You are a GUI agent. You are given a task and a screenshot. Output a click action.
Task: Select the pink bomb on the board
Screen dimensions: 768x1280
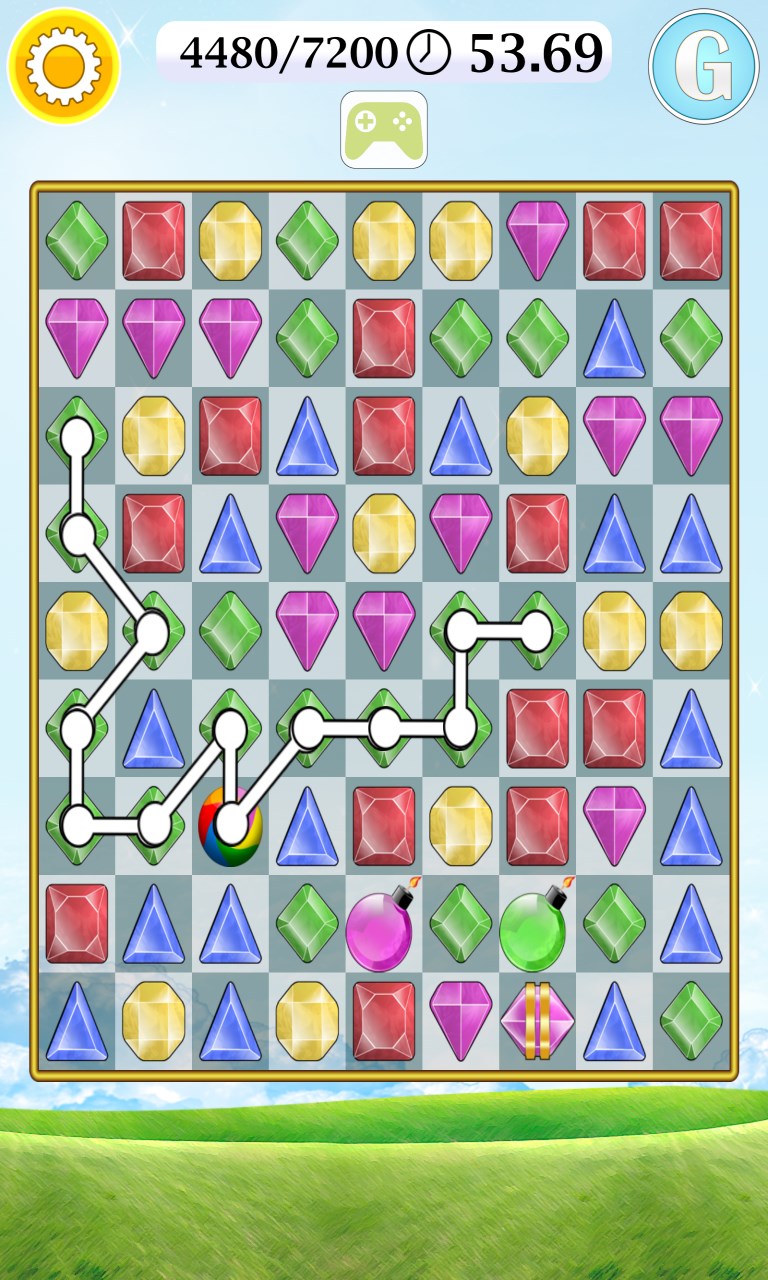[x=381, y=927]
